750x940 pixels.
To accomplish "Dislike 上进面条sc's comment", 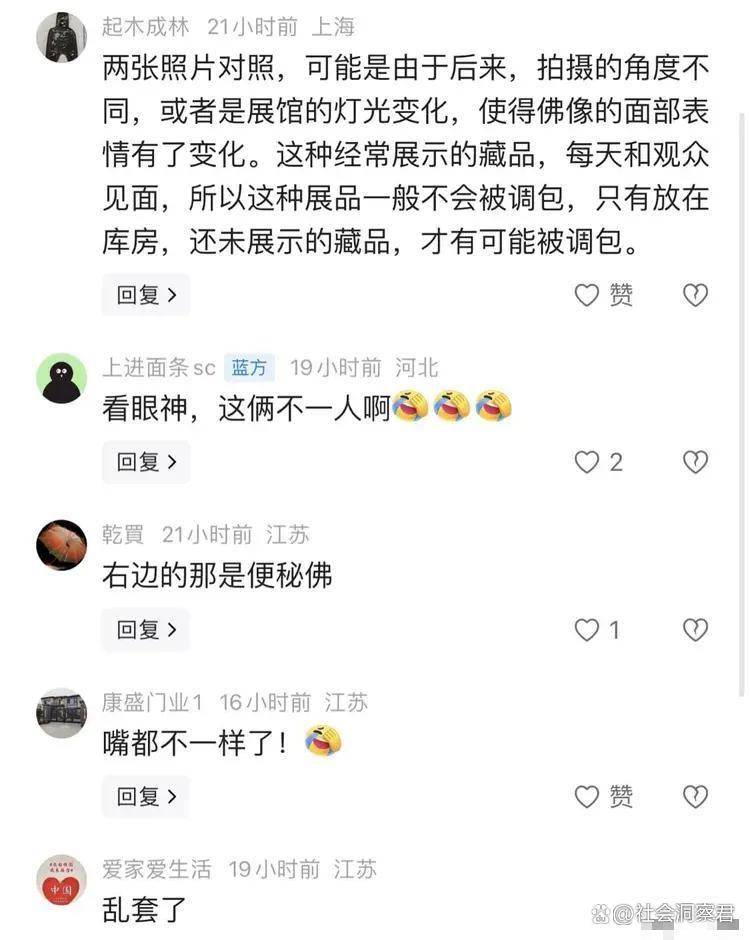I will click(x=695, y=462).
